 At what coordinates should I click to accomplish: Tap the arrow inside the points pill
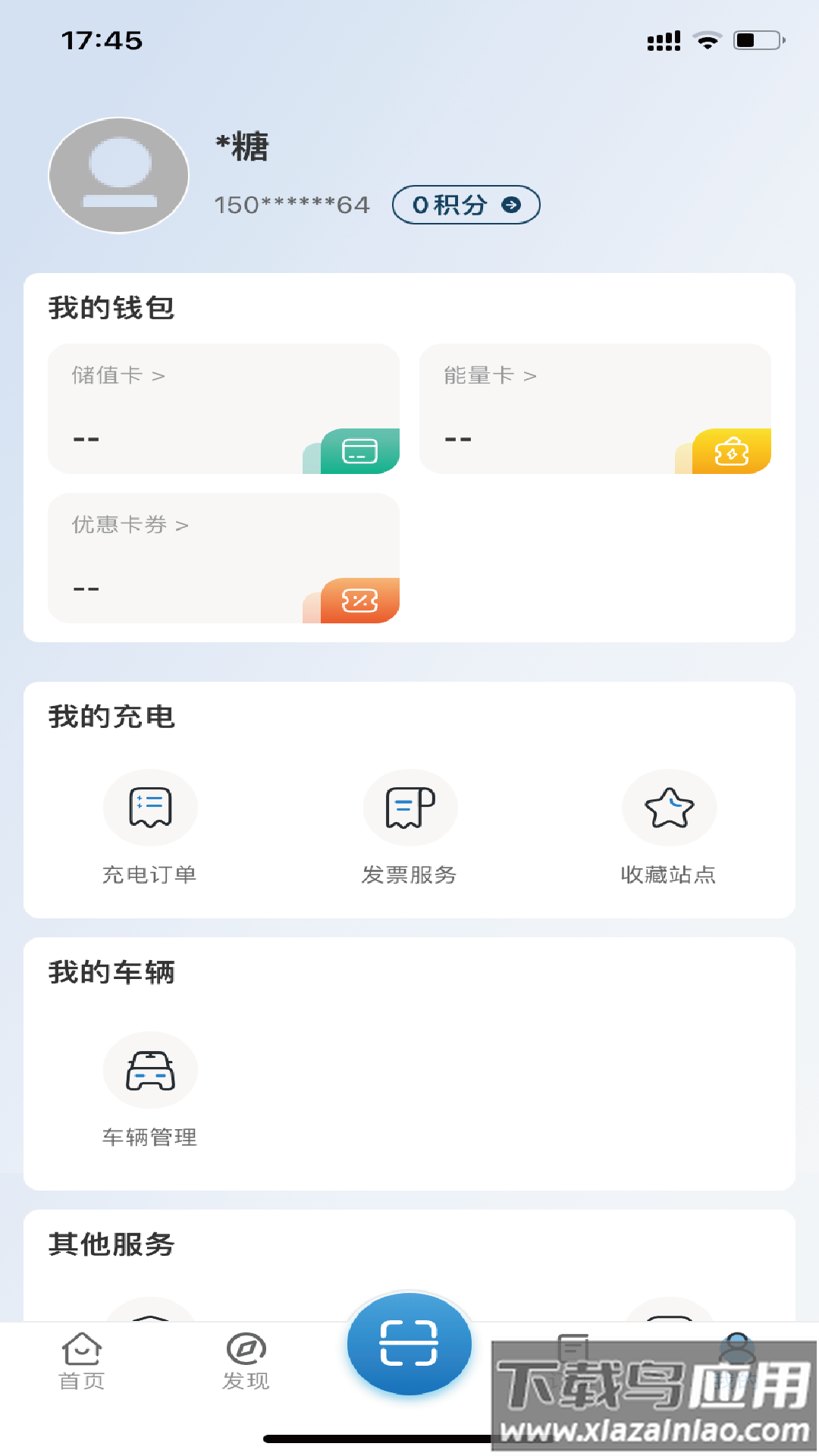[x=512, y=204]
